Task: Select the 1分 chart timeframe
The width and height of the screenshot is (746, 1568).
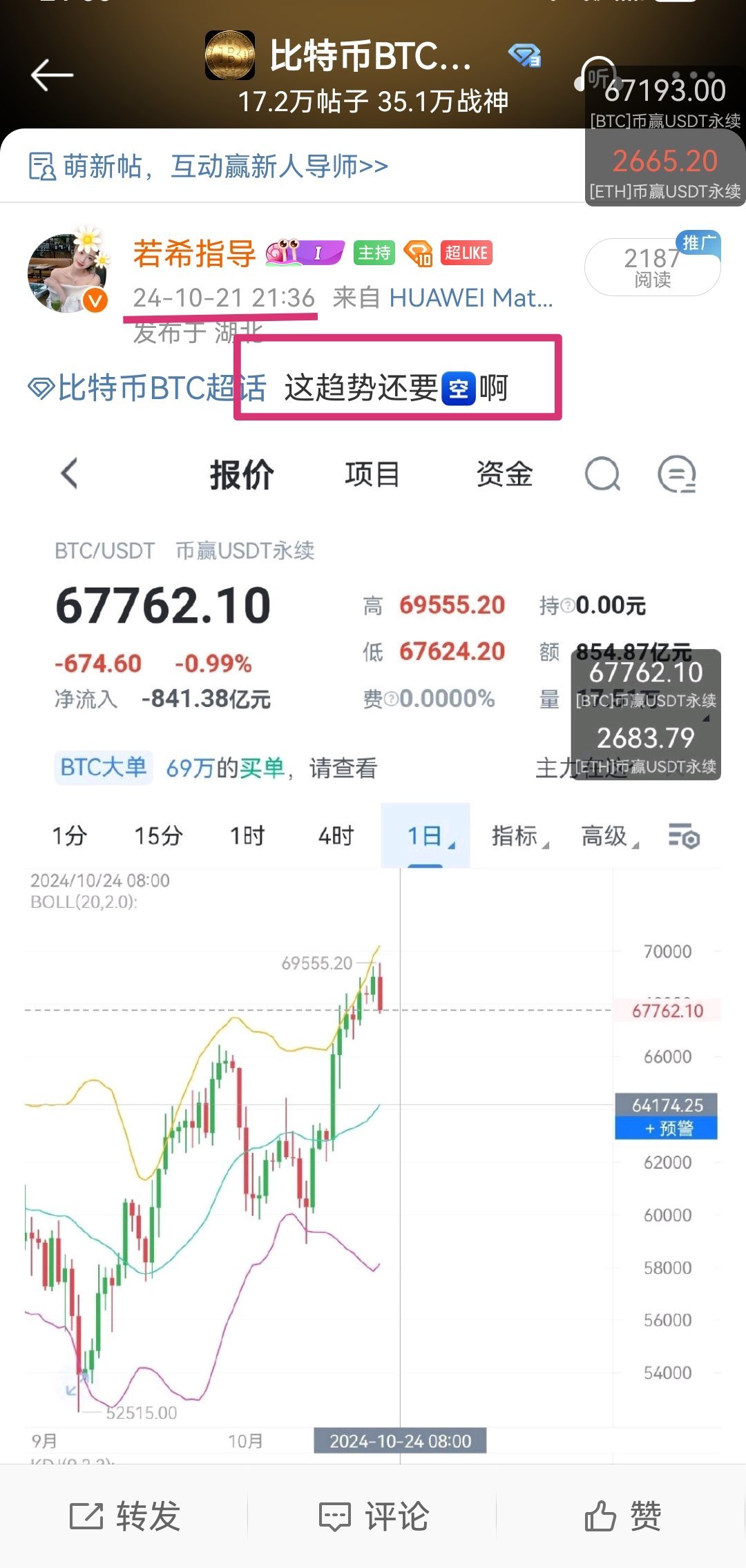Action: 69,835
